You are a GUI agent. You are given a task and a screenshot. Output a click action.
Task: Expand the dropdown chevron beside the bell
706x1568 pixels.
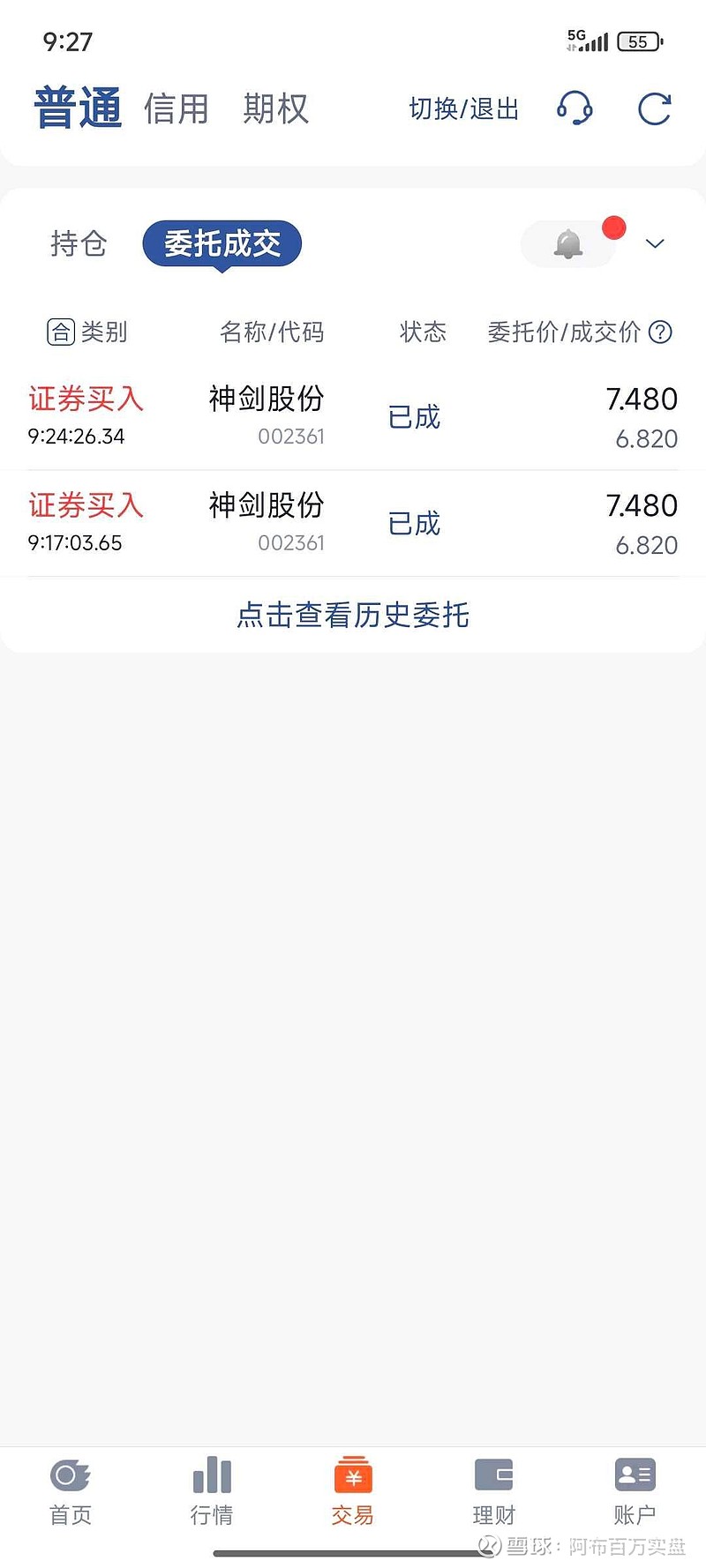pyautogui.click(x=655, y=243)
